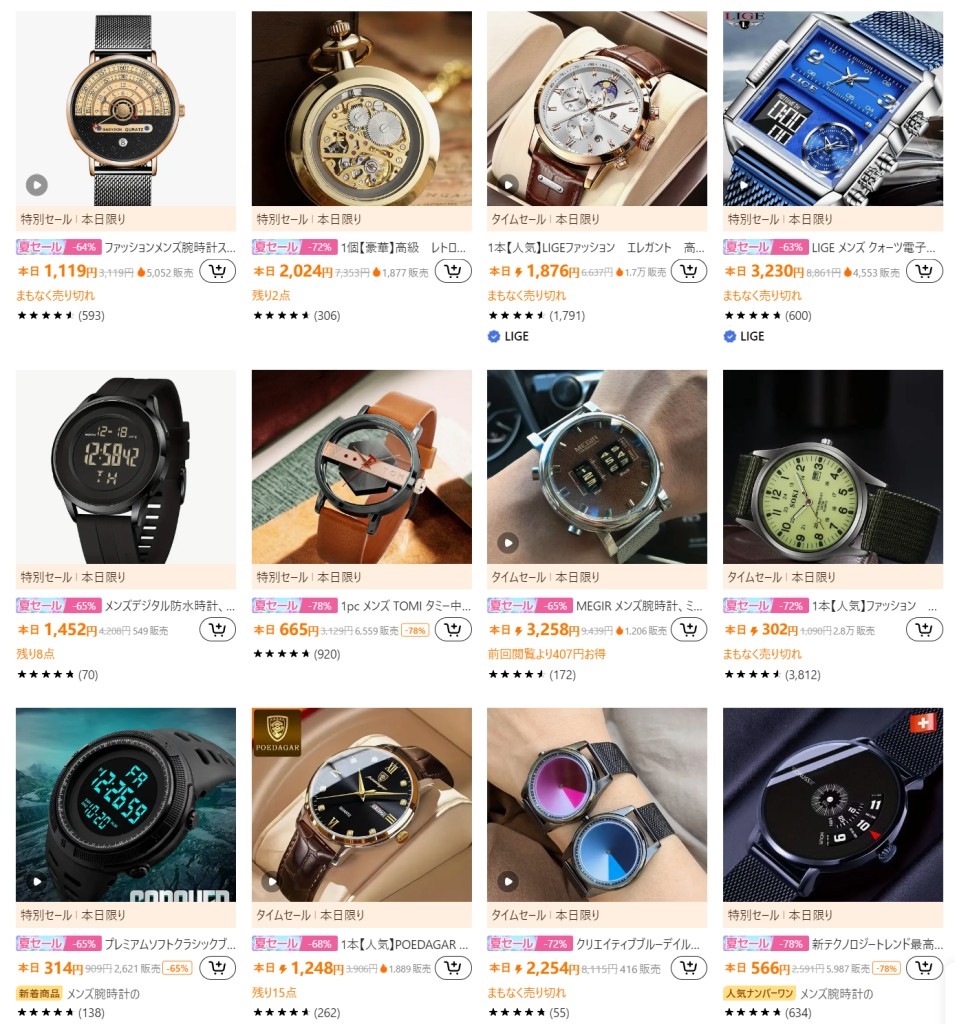Open the premium soft classic digital watch
The height and width of the screenshot is (1024, 955).
coord(126,805)
